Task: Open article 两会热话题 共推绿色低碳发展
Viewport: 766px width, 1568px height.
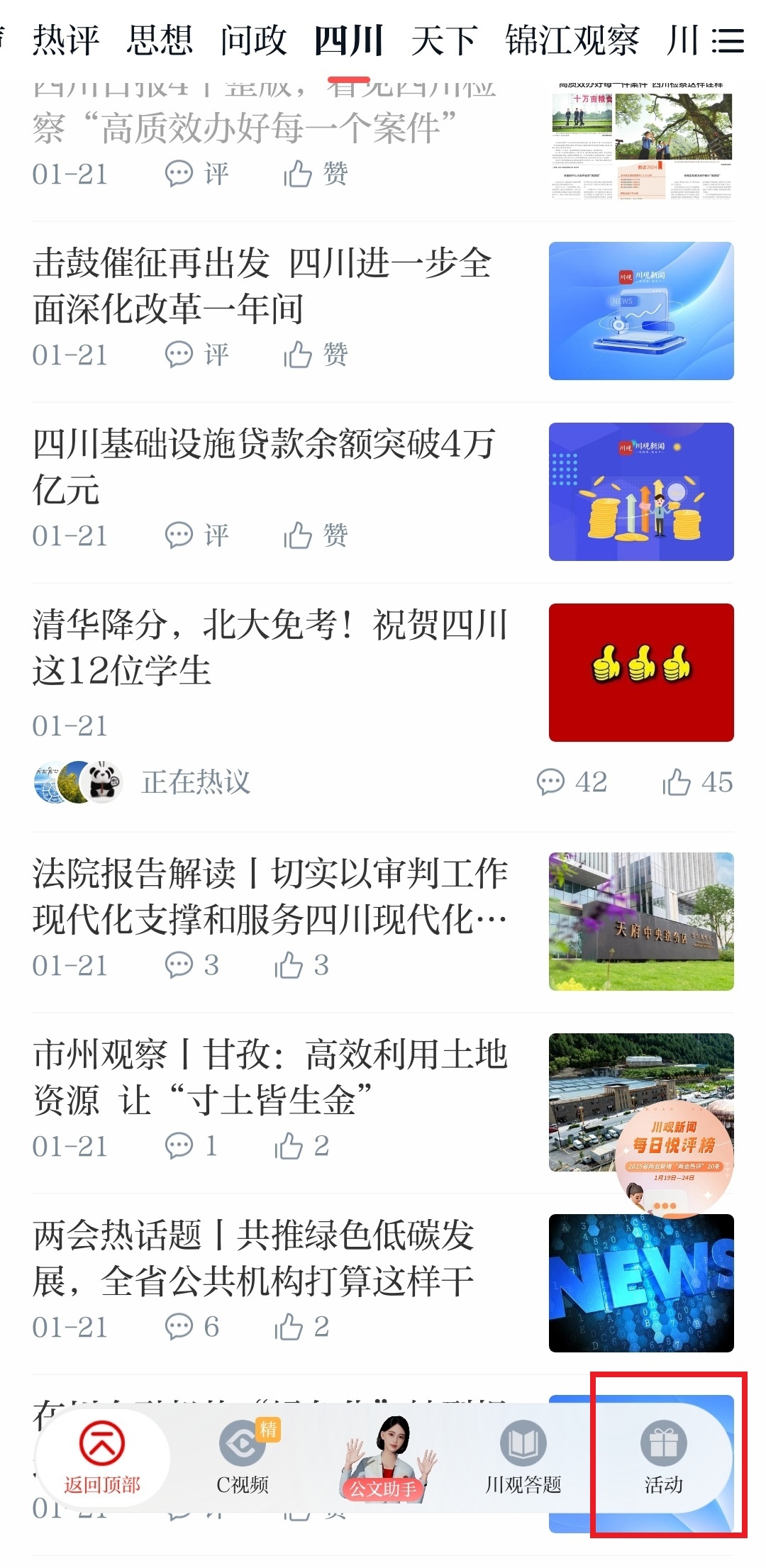Action: pyautogui.click(x=253, y=1257)
